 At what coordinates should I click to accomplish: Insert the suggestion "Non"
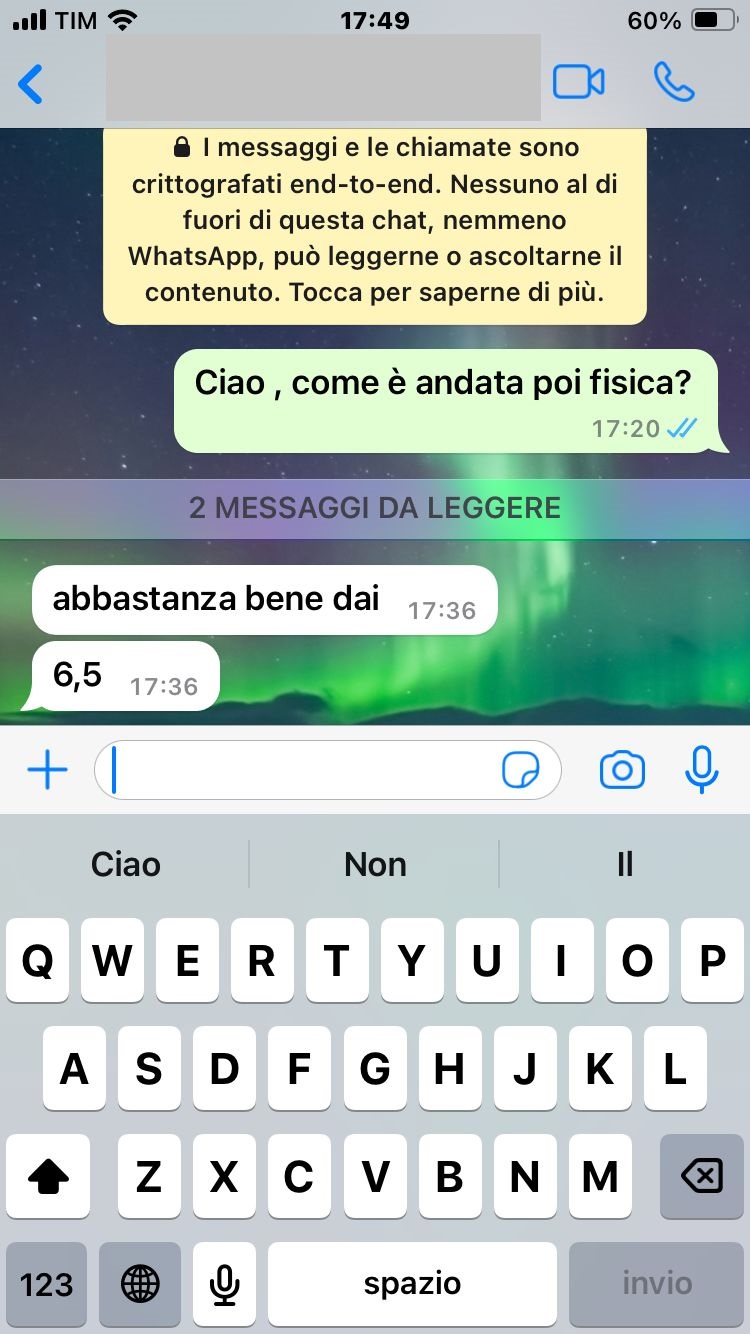click(x=375, y=864)
